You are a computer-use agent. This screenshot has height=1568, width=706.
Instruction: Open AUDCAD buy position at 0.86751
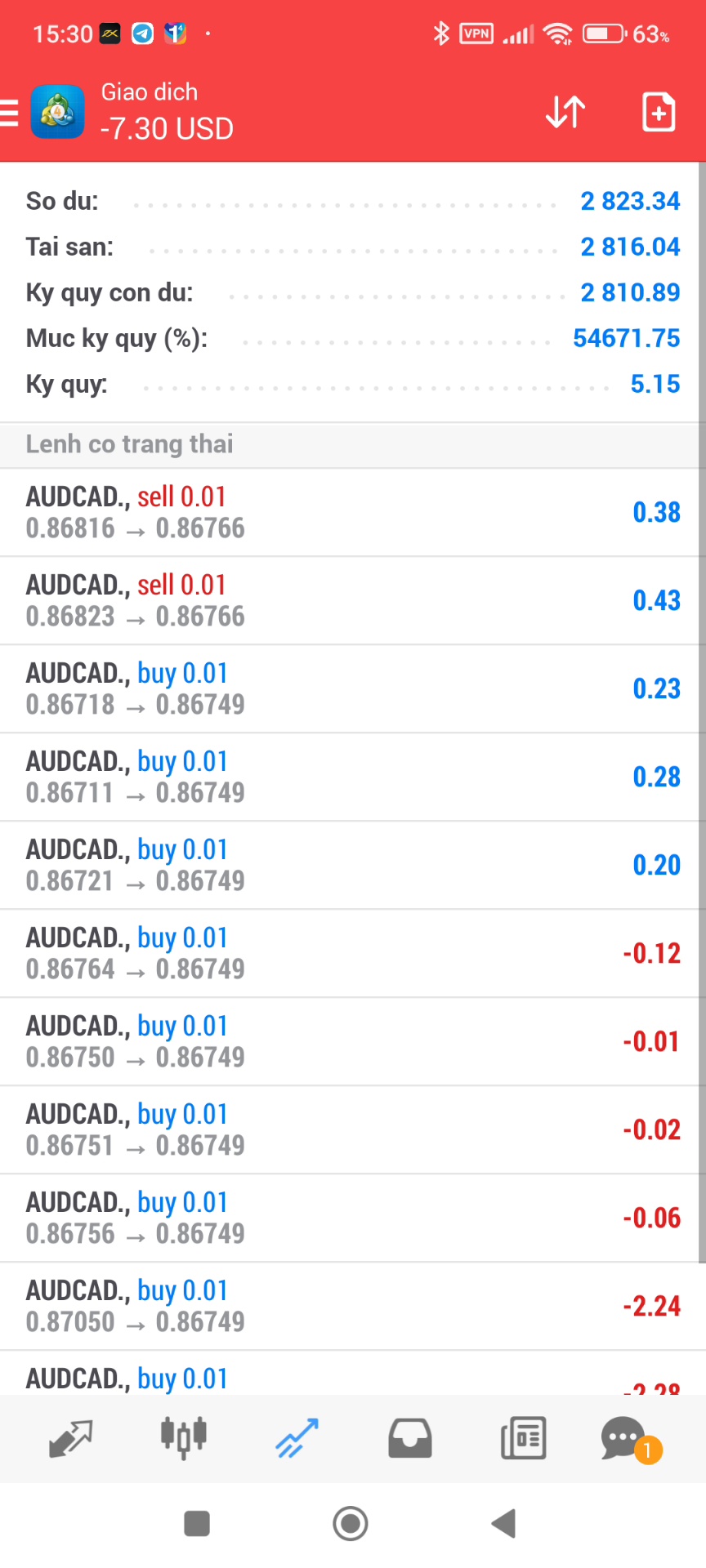351,1129
